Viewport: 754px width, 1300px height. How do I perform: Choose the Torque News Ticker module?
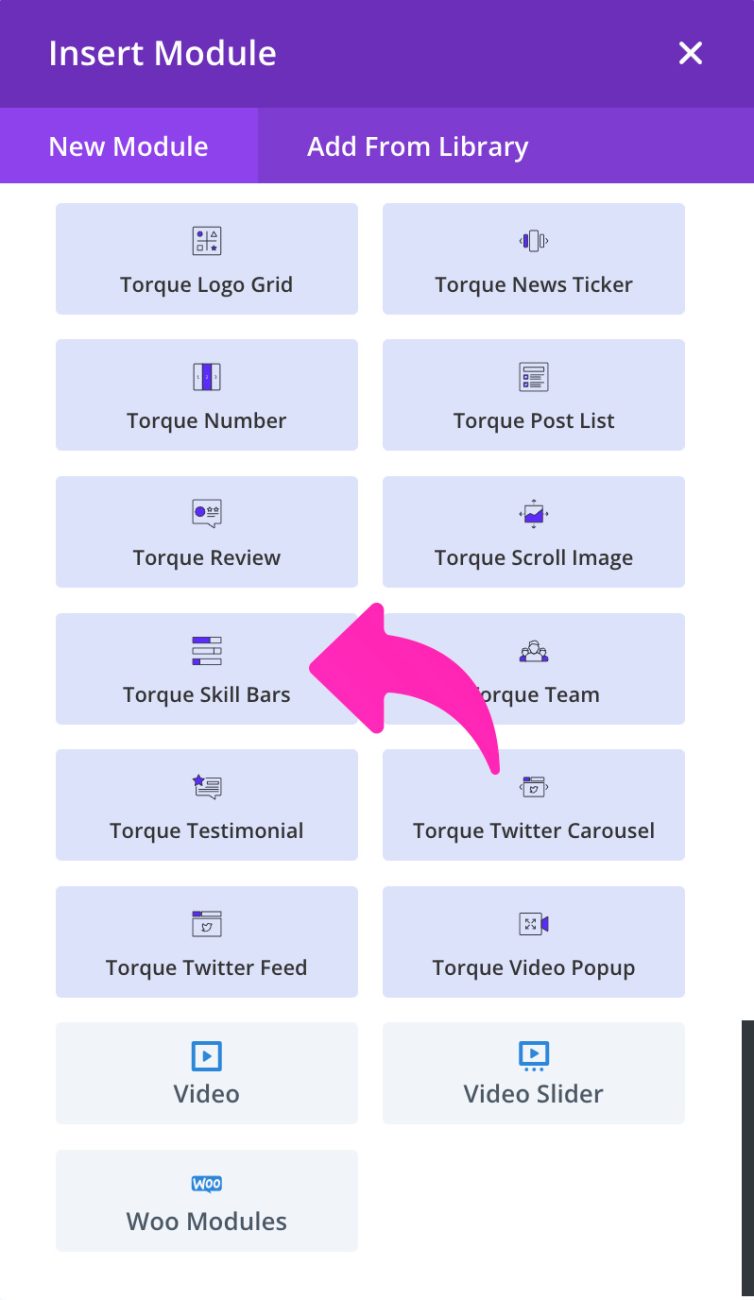coord(533,259)
